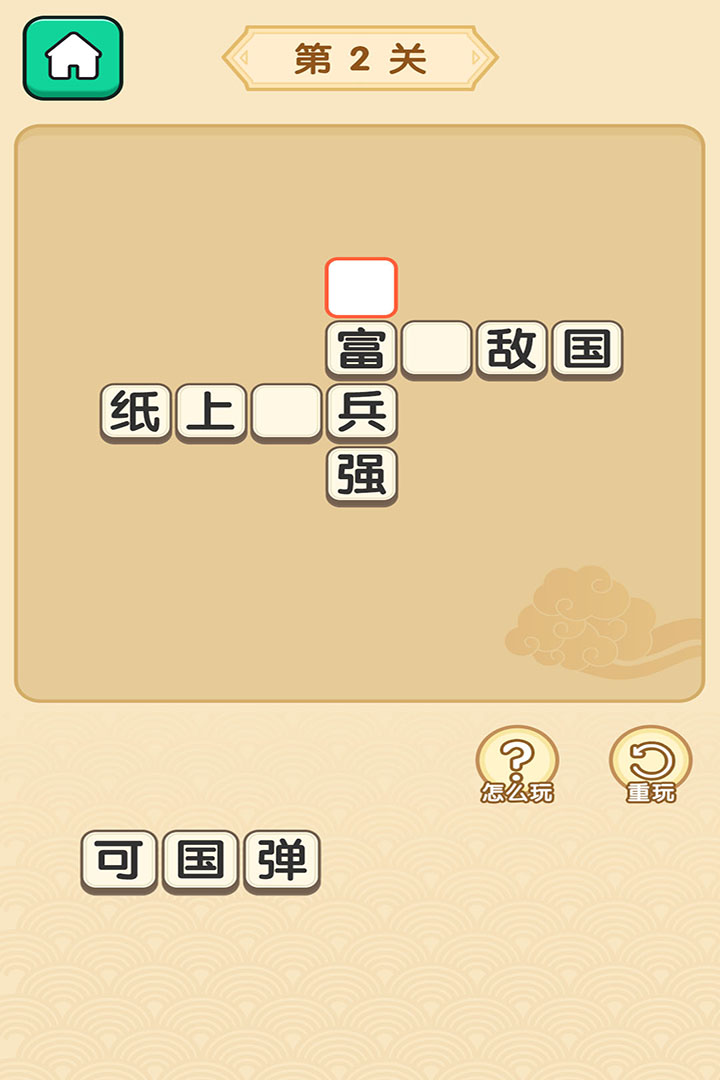720x1080 pixels.
Task: Pick the 国 character tile in answer tray
Action: tap(201, 860)
